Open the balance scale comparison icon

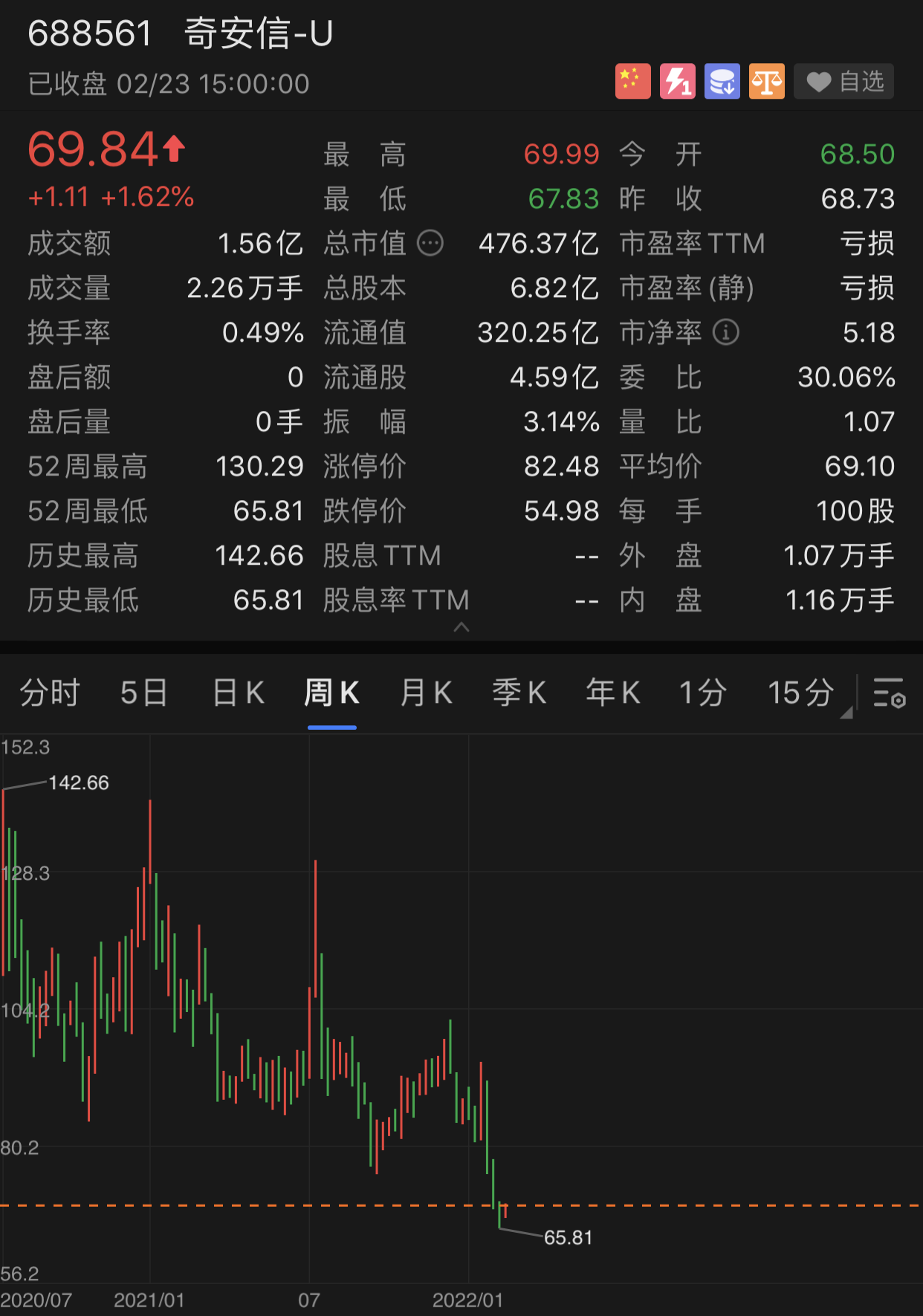766,81
